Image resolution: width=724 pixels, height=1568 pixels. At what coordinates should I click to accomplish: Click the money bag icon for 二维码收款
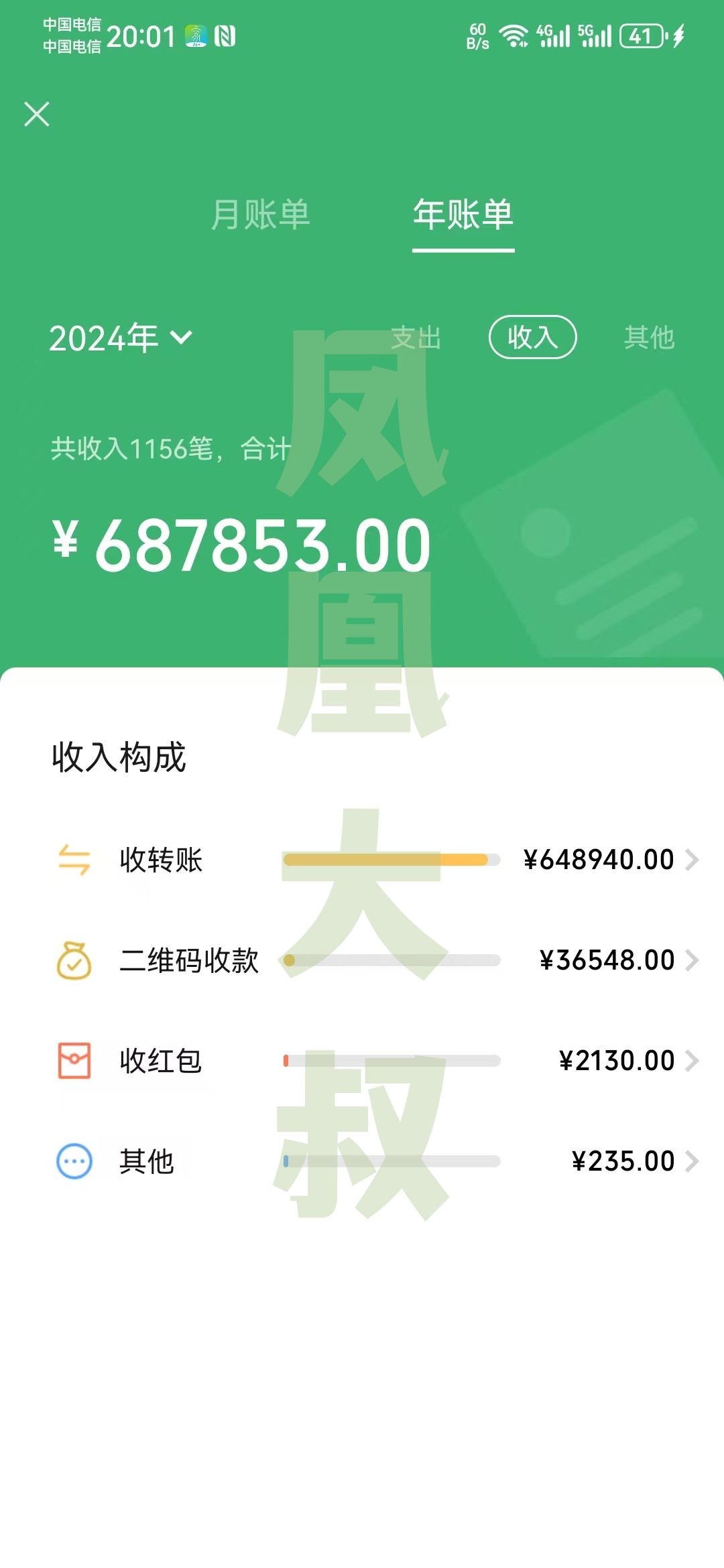(x=74, y=960)
